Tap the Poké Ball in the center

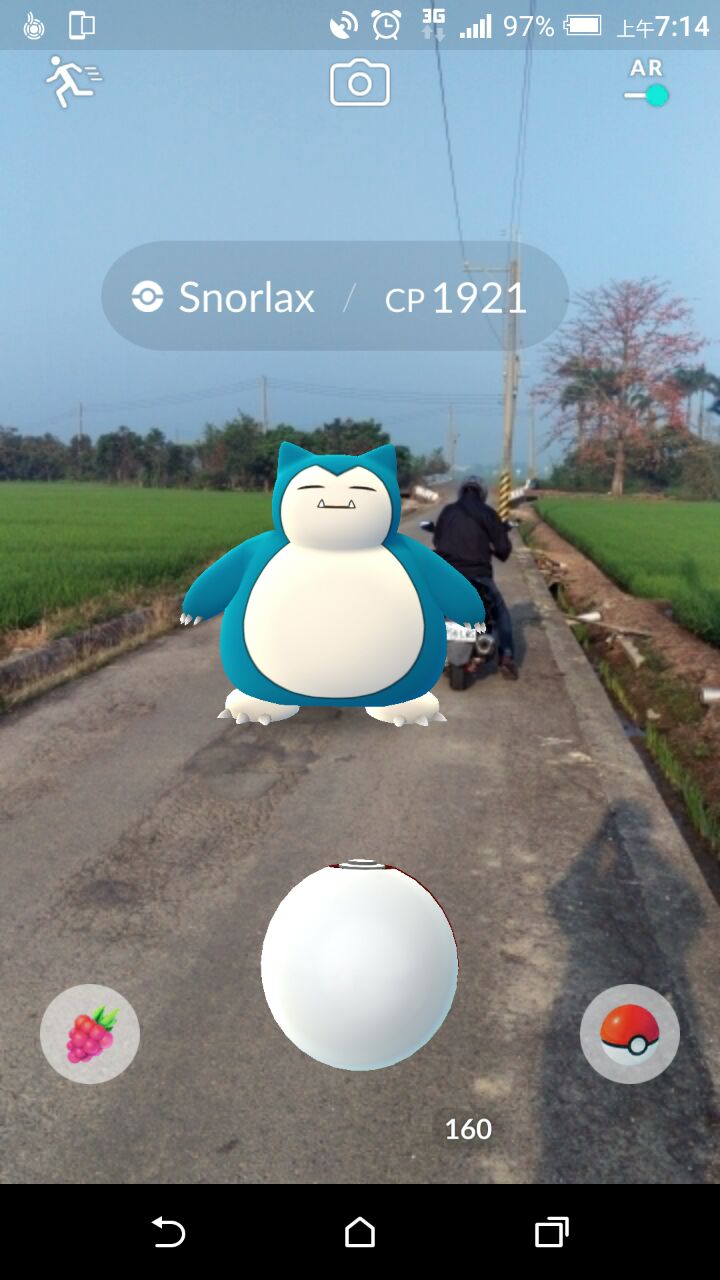[x=360, y=965]
